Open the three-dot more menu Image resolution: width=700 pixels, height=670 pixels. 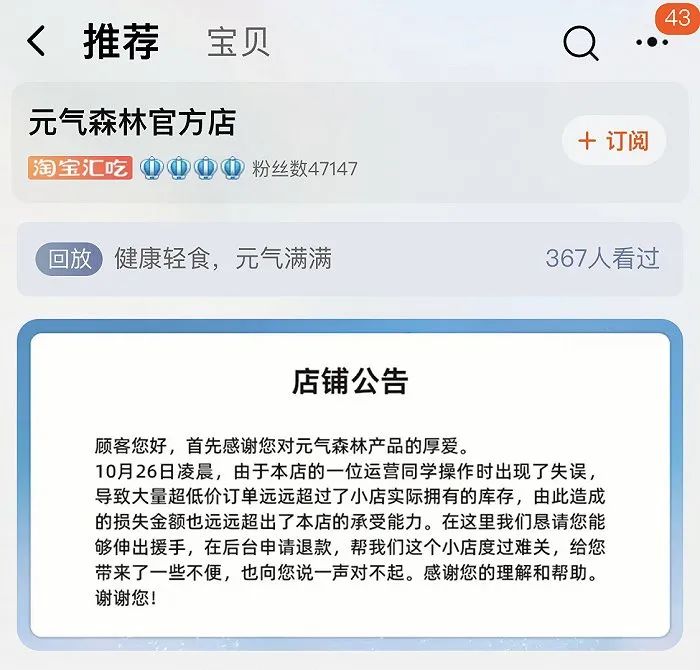652,42
